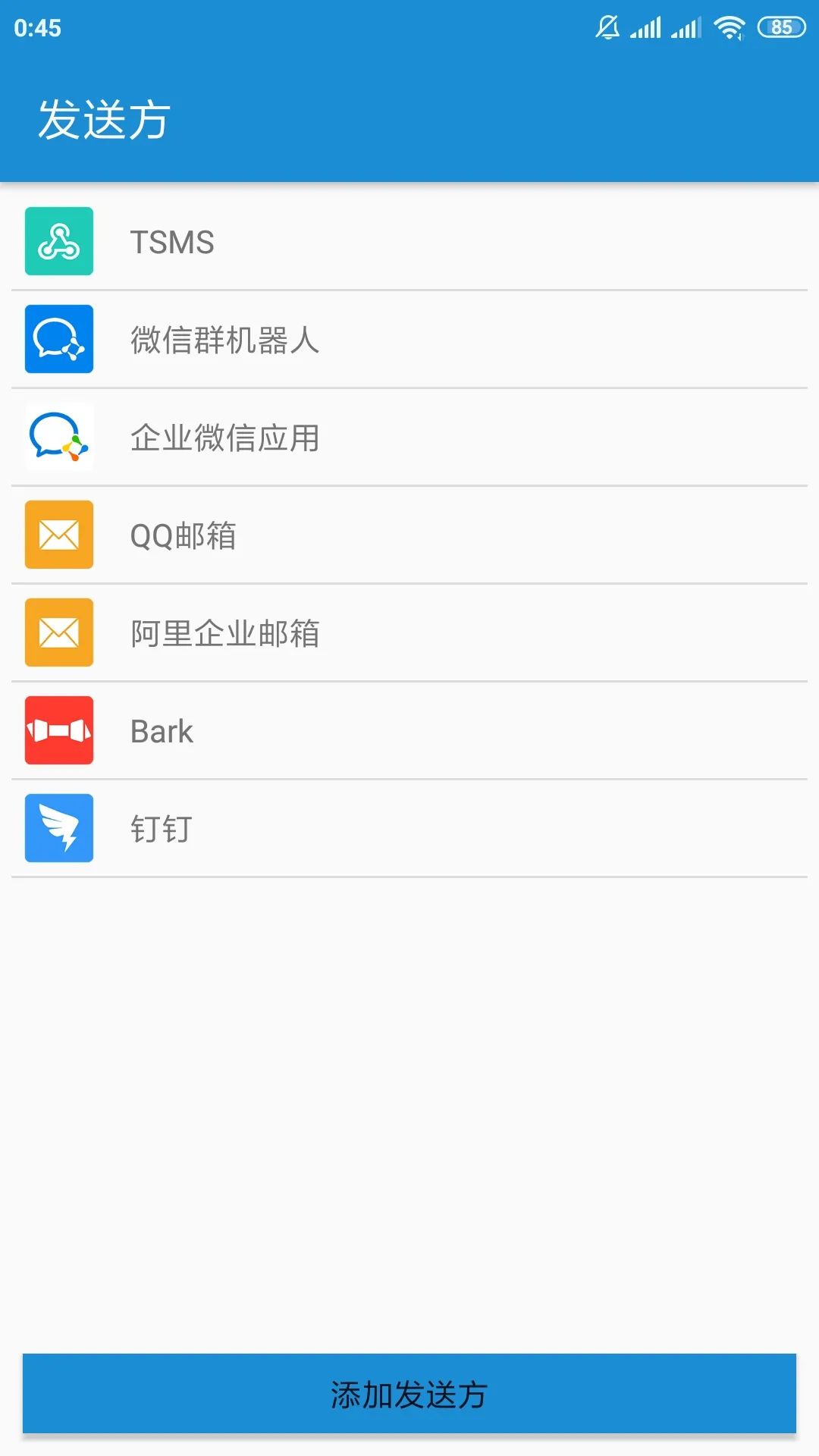Click the red Bark app icon
This screenshot has width=819, height=1456.
58,730
